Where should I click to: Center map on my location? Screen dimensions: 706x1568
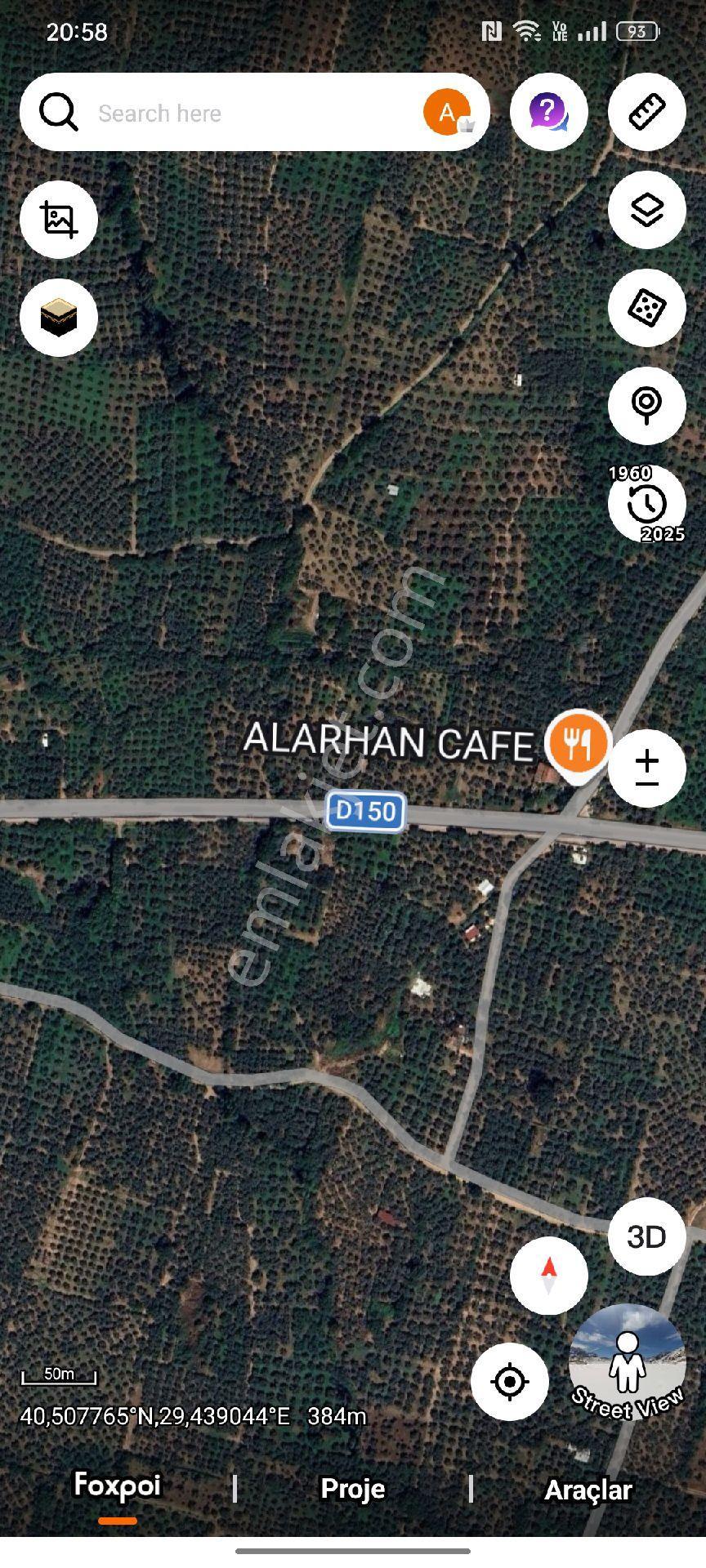509,1382
